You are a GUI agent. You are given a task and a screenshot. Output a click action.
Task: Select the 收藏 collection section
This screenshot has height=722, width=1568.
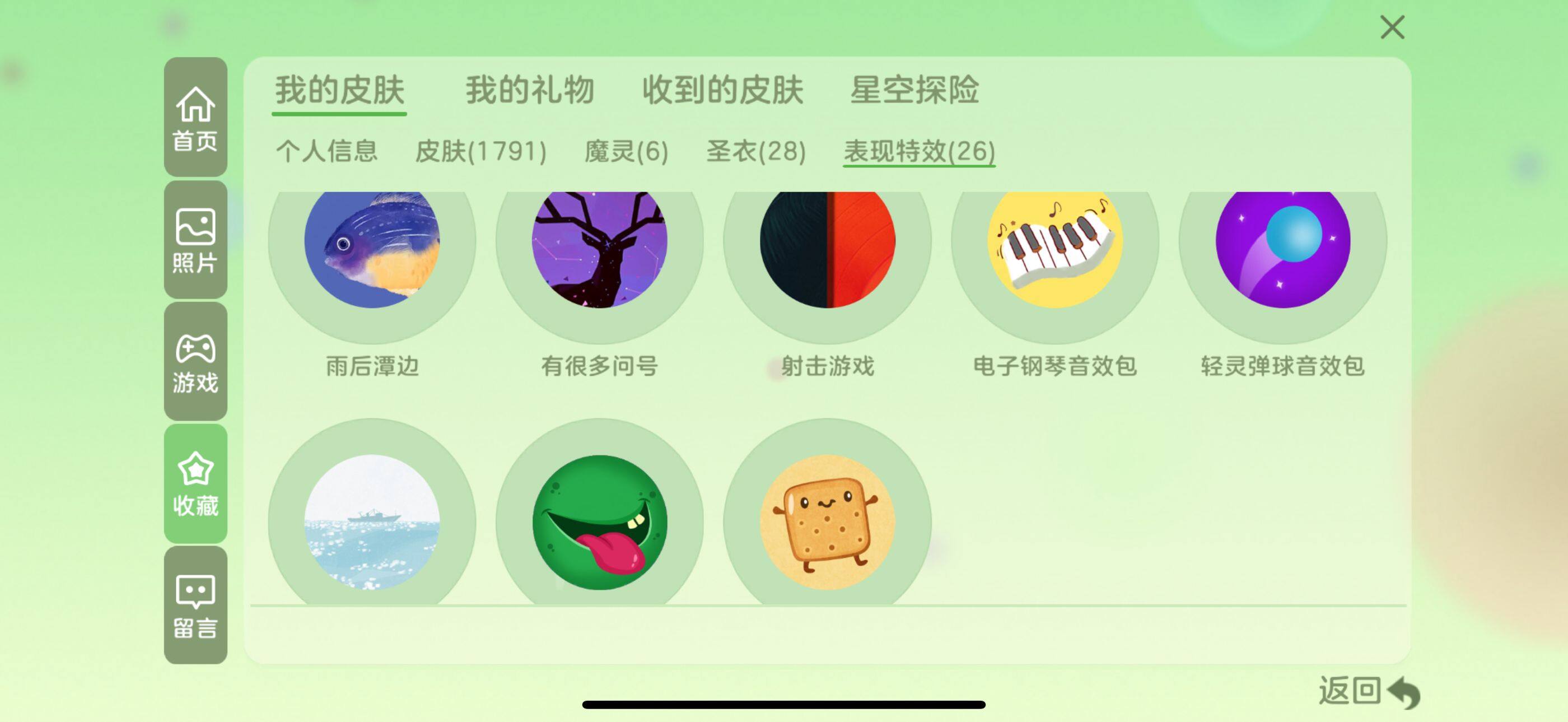[x=195, y=483]
